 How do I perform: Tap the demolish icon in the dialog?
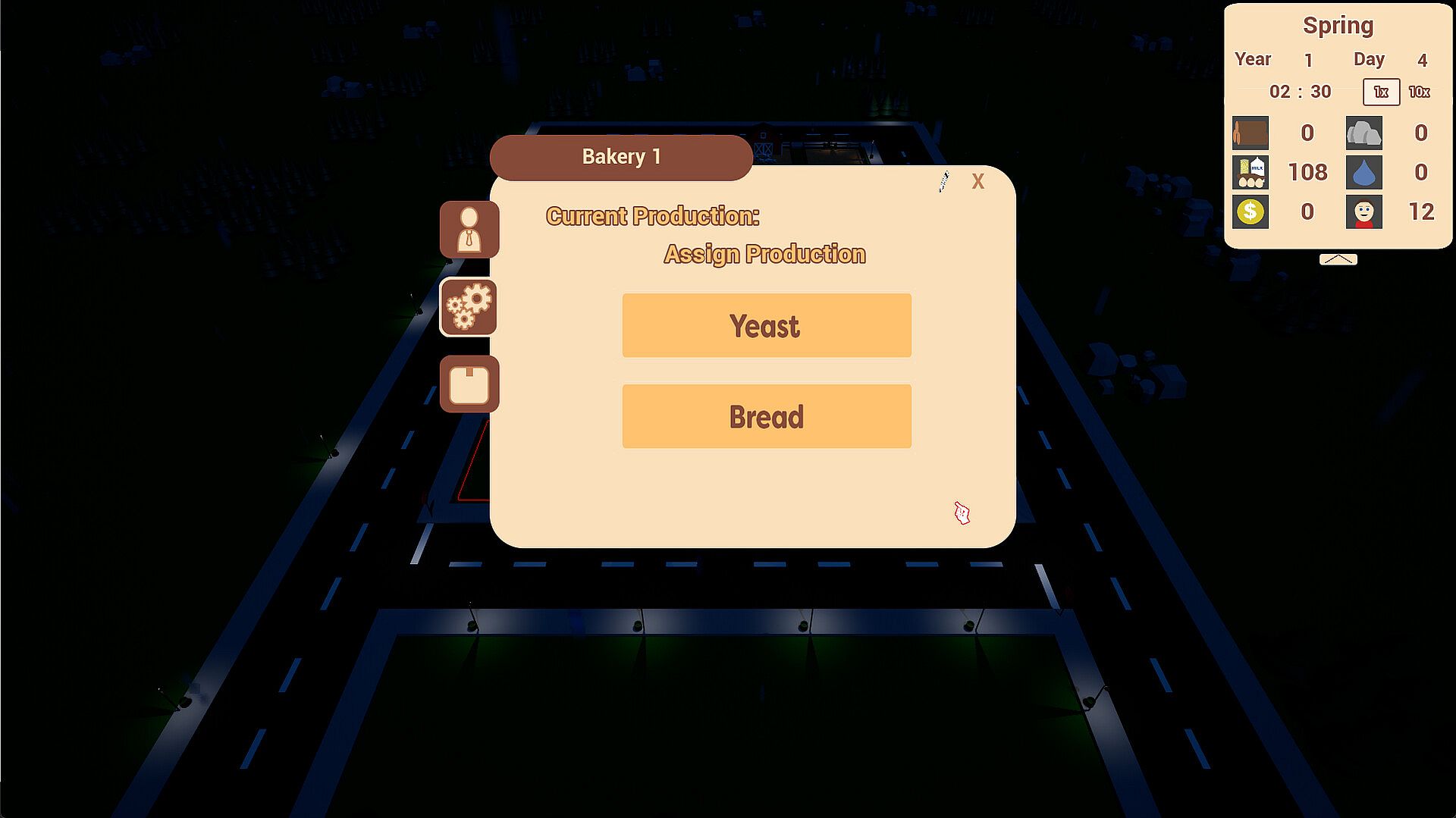coord(962,513)
